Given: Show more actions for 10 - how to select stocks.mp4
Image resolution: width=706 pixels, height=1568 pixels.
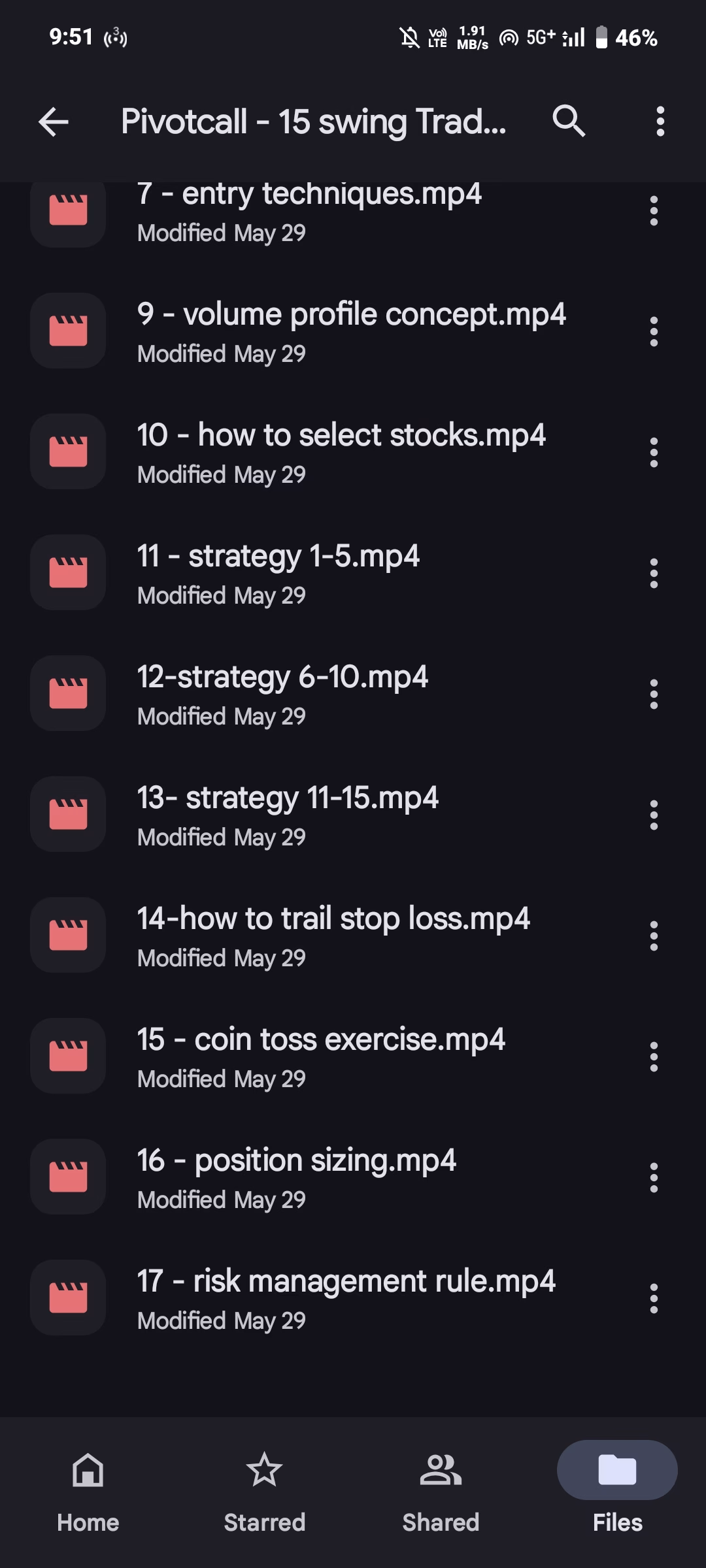Looking at the screenshot, I should coord(654,453).
